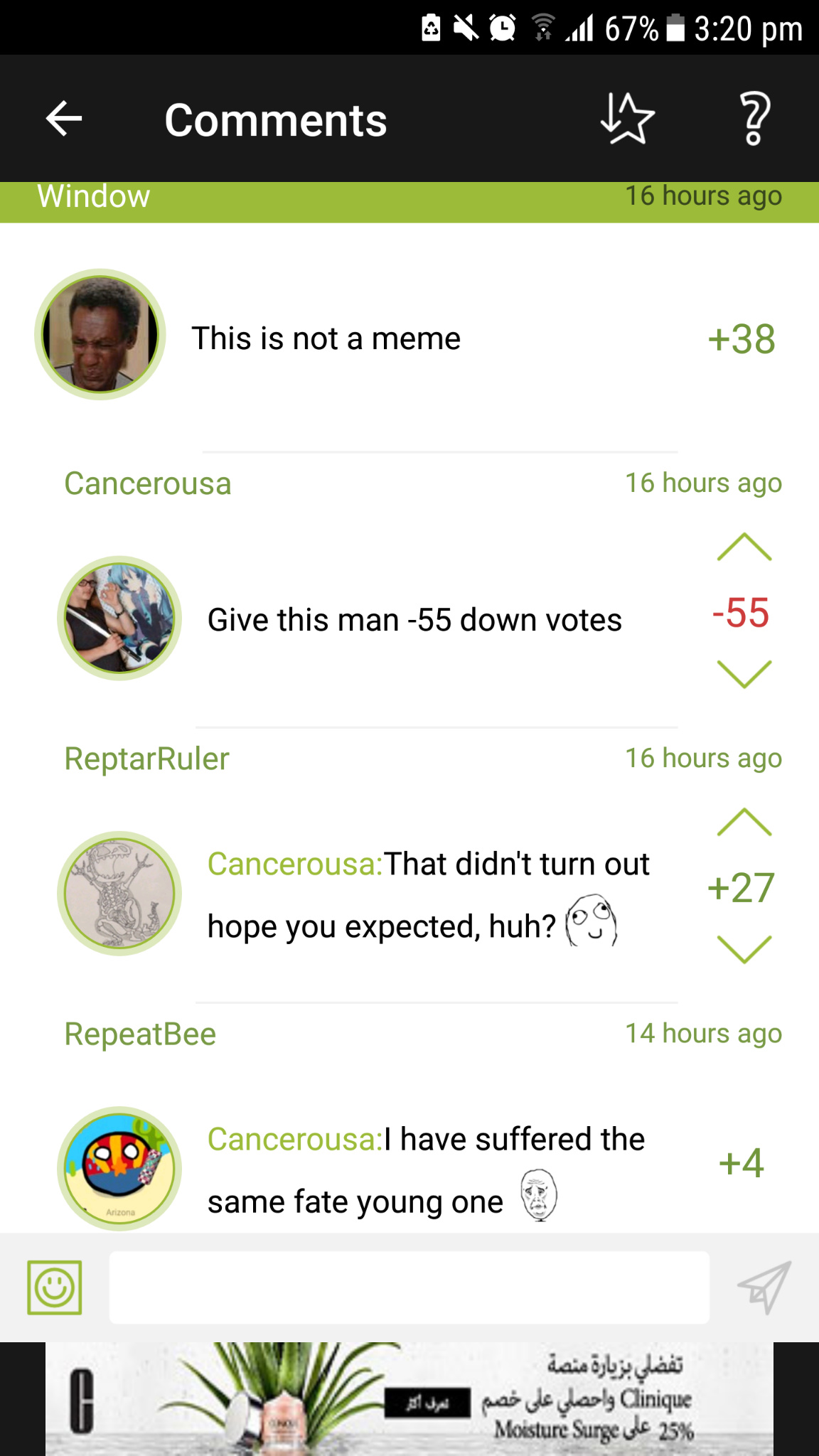This screenshot has width=819, height=1456.
Task: Open Cancerousa's profile from the username
Action: (148, 484)
